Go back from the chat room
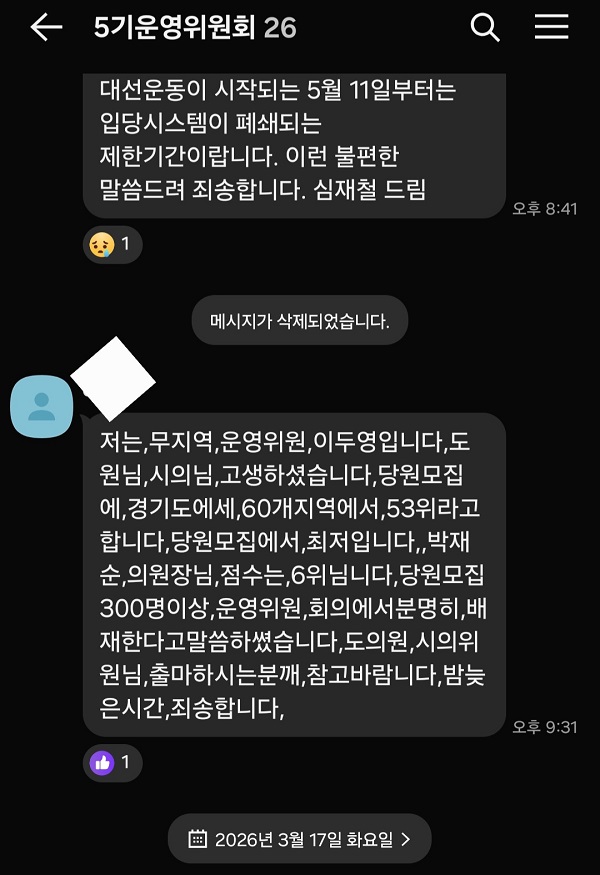The width and height of the screenshot is (600, 875). pyautogui.click(x=46, y=28)
